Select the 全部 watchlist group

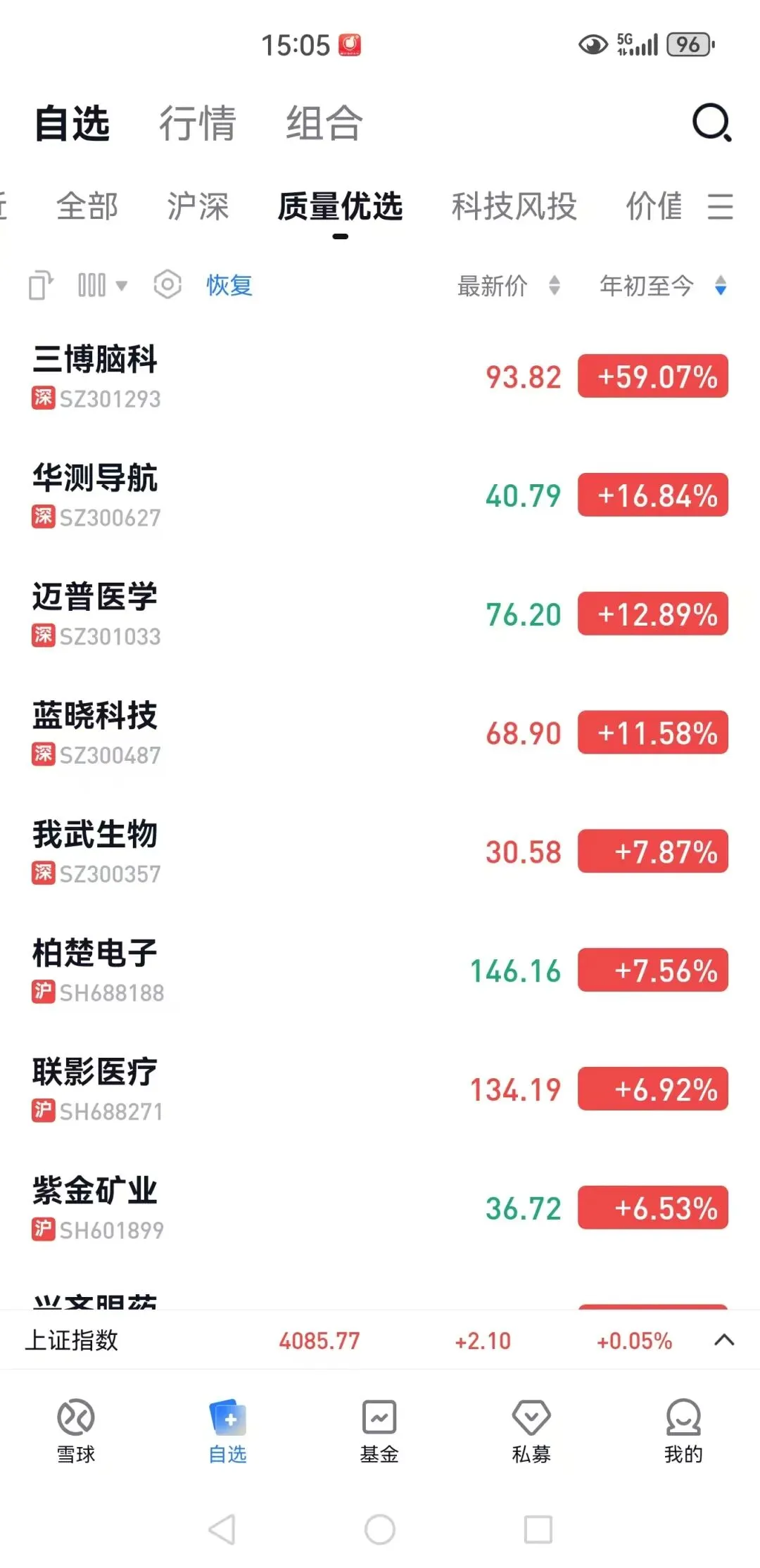coord(87,206)
